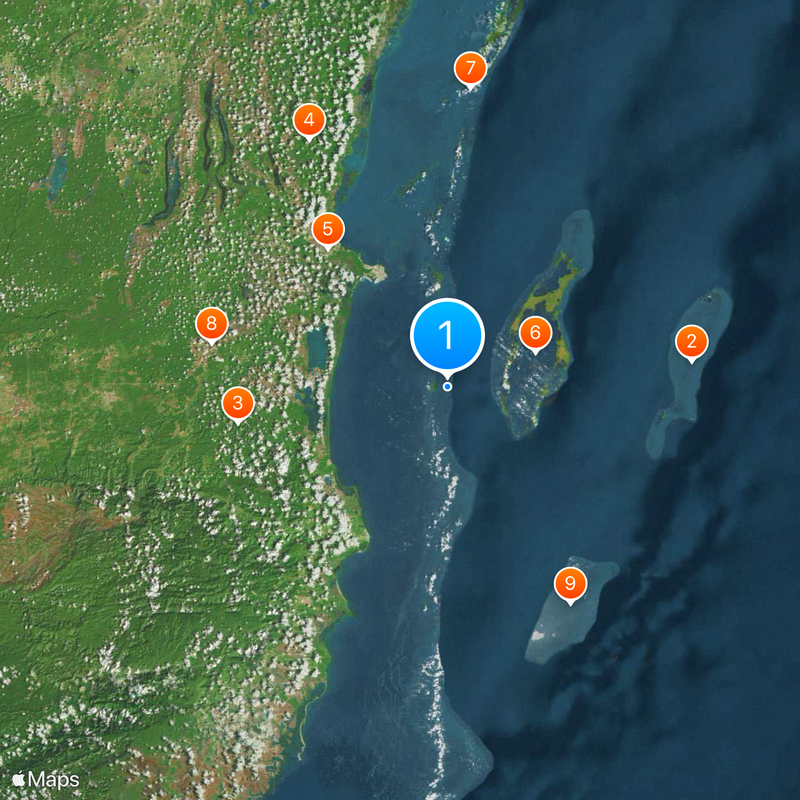Open the Apple Maps attribution link

click(46, 778)
